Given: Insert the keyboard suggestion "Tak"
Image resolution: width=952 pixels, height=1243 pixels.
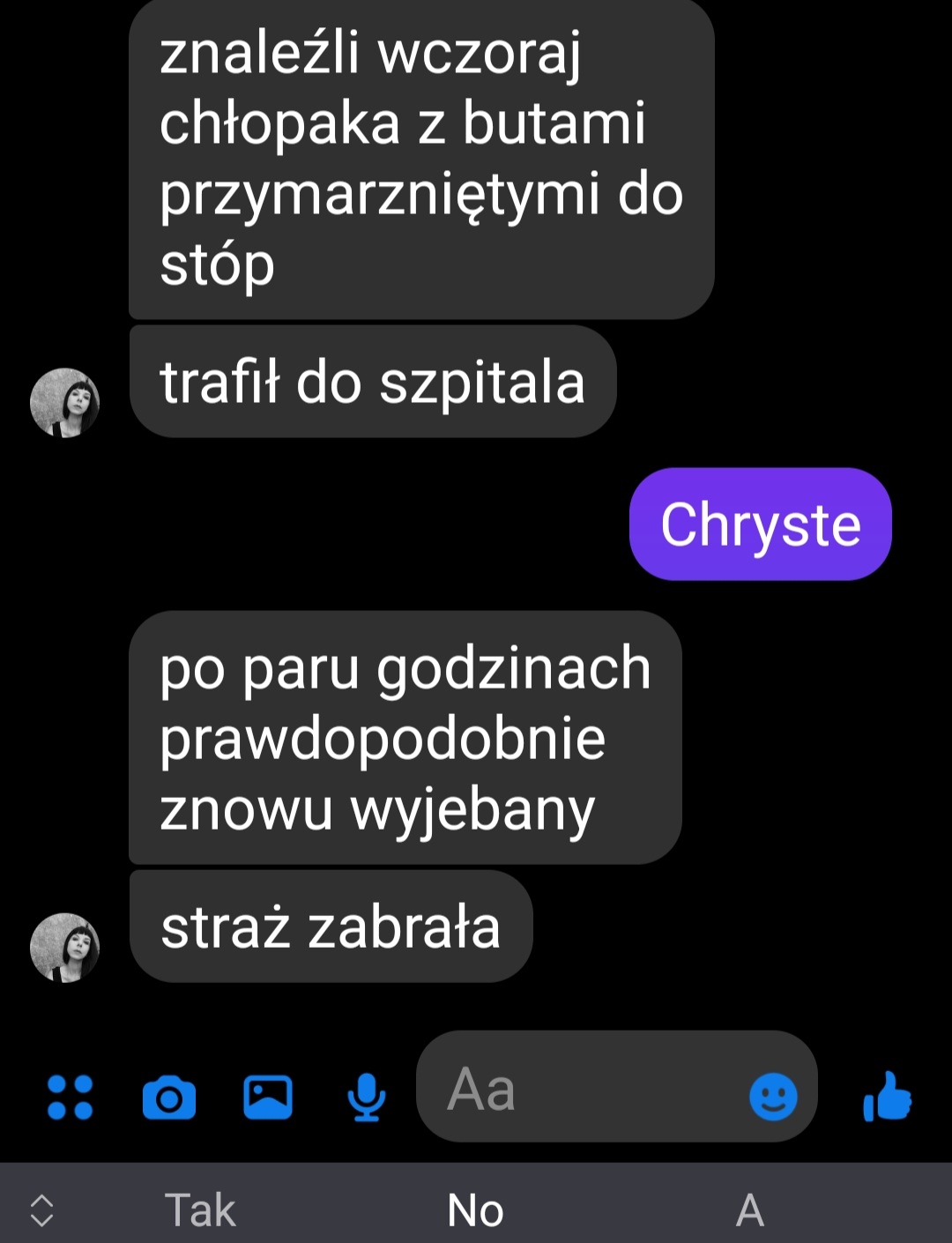Looking at the screenshot, I should [201, 1210].
